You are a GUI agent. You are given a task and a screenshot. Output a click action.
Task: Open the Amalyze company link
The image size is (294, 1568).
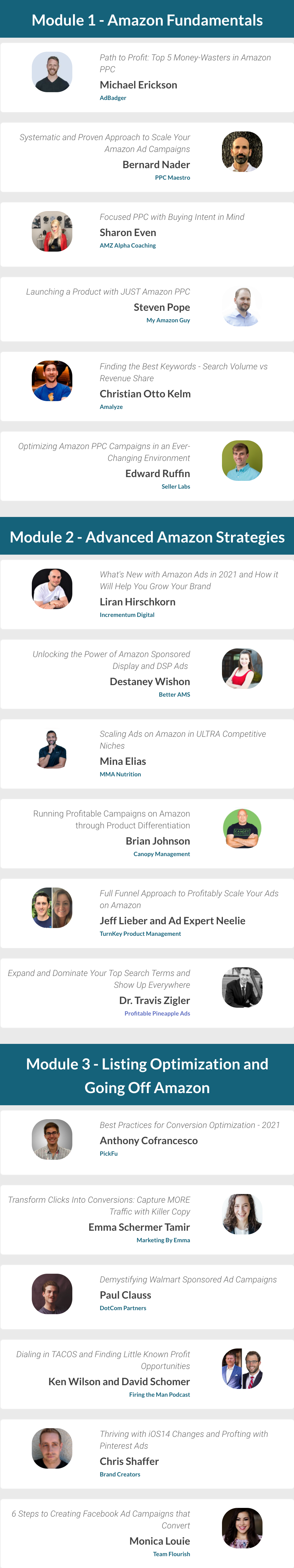pos(111,407)
